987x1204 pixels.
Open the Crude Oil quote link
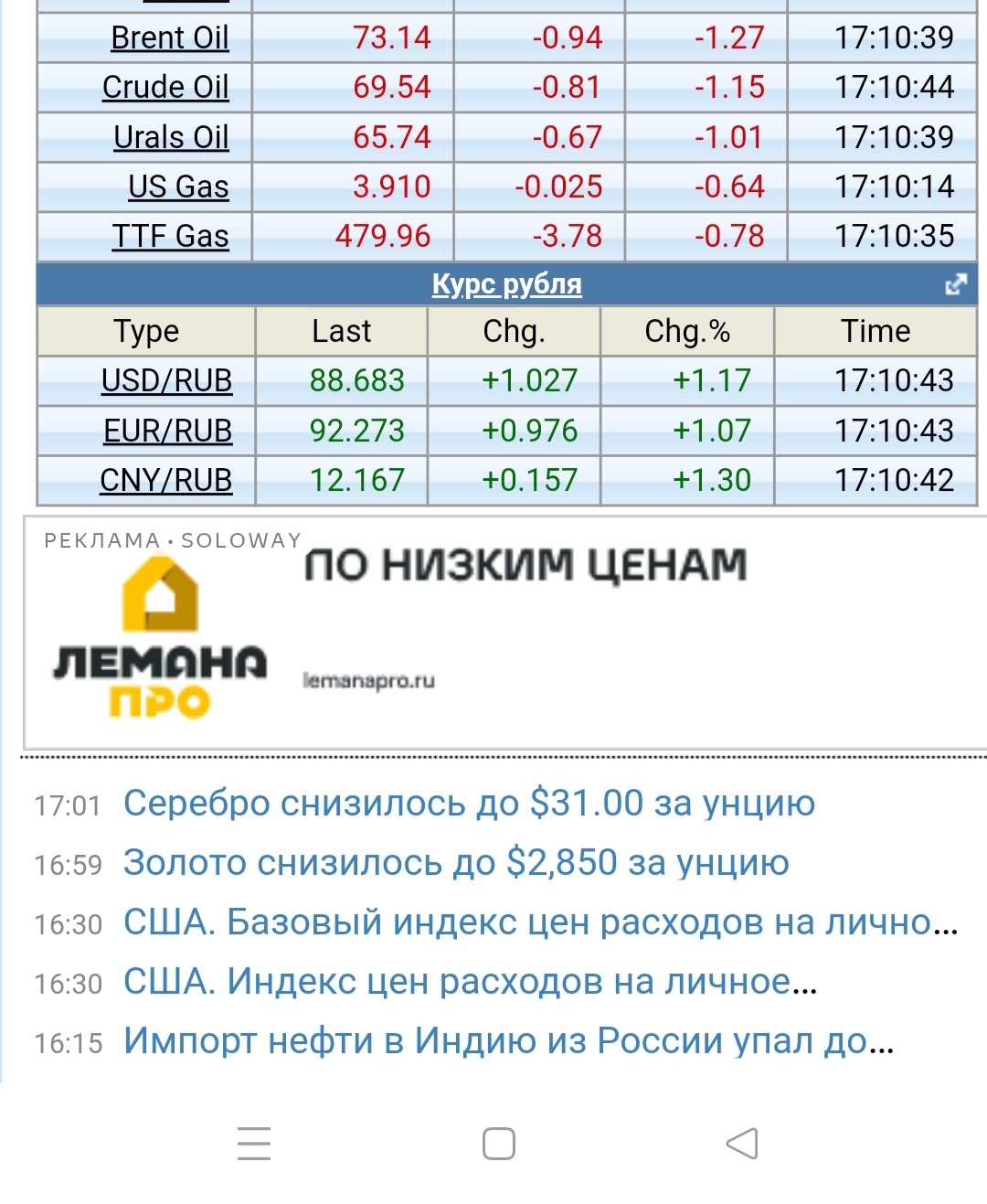[165, 88]
